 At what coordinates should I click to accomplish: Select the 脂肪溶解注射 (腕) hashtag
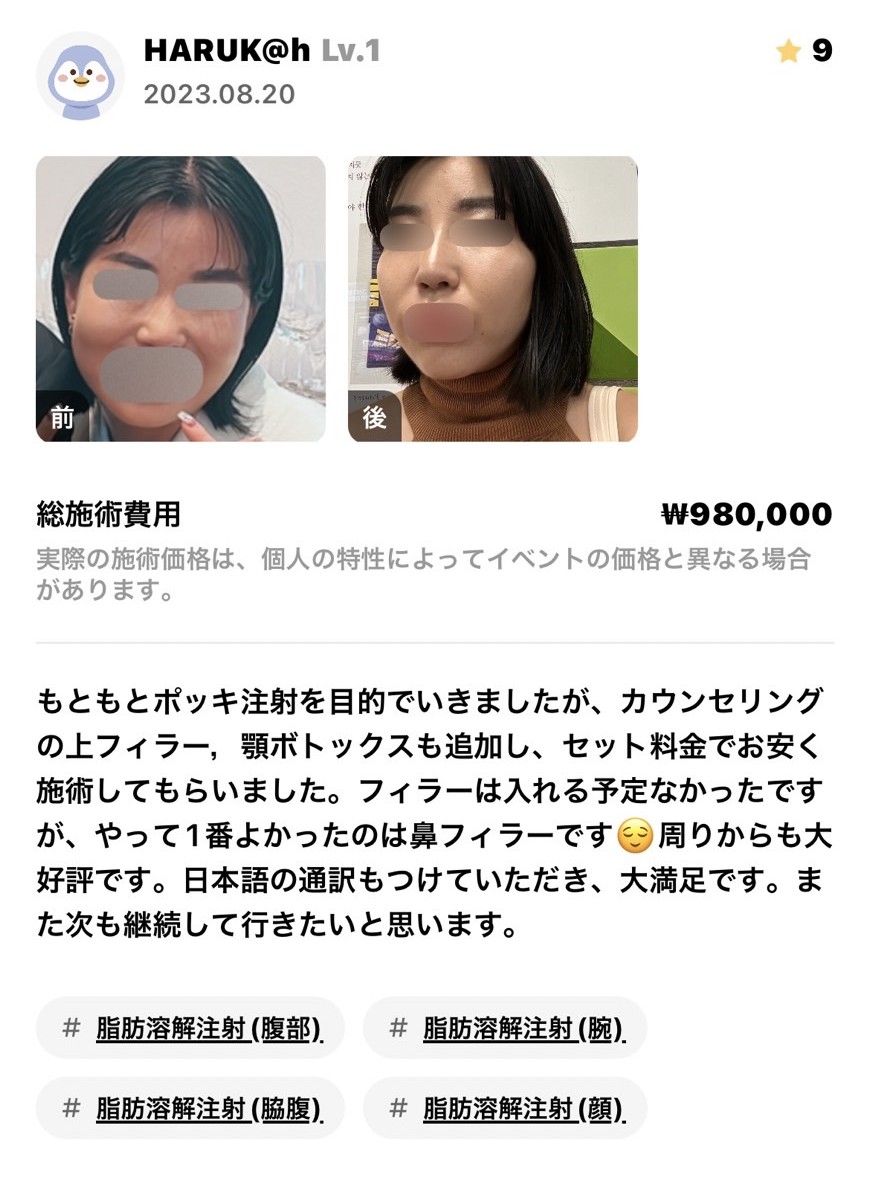coord(505,1028)
